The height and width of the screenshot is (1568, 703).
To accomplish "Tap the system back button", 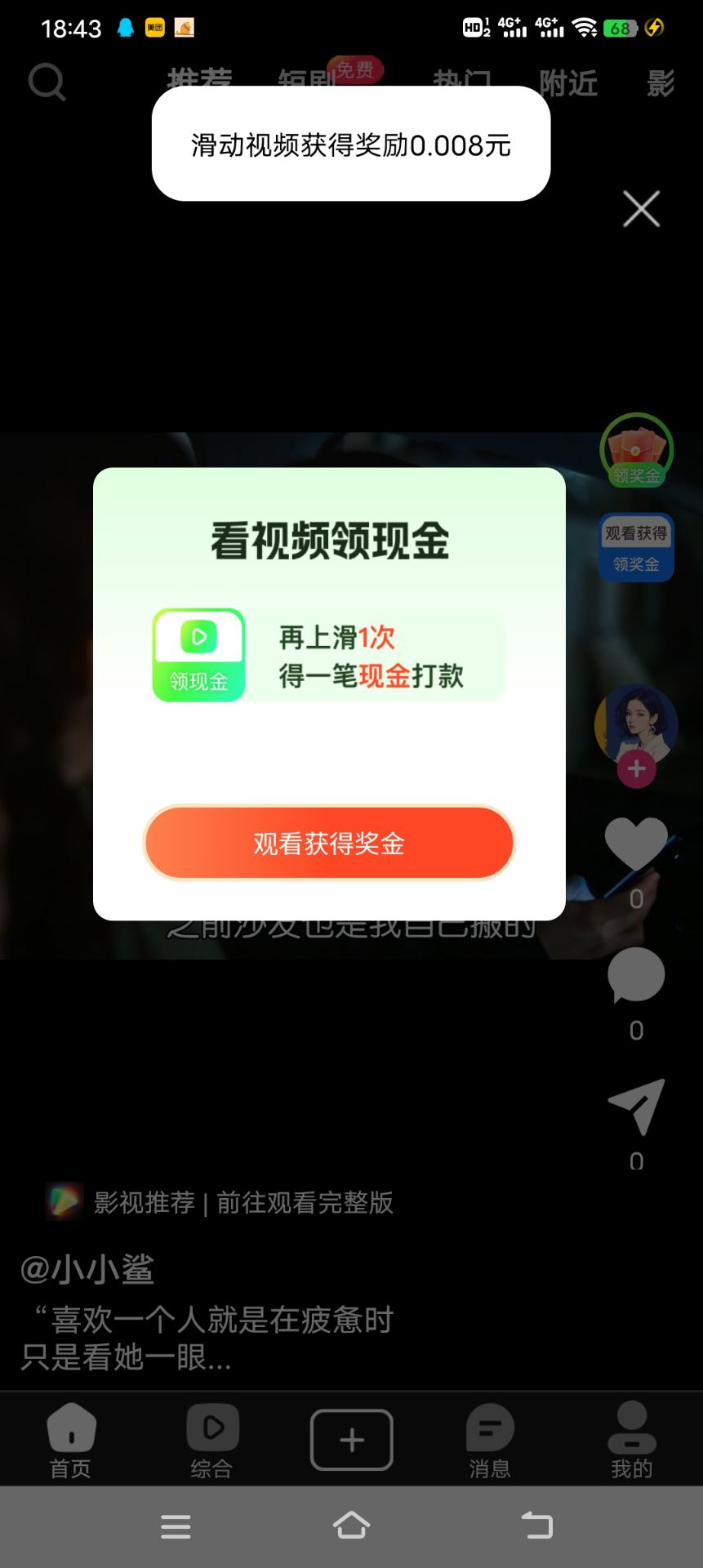I will 536,1526.
